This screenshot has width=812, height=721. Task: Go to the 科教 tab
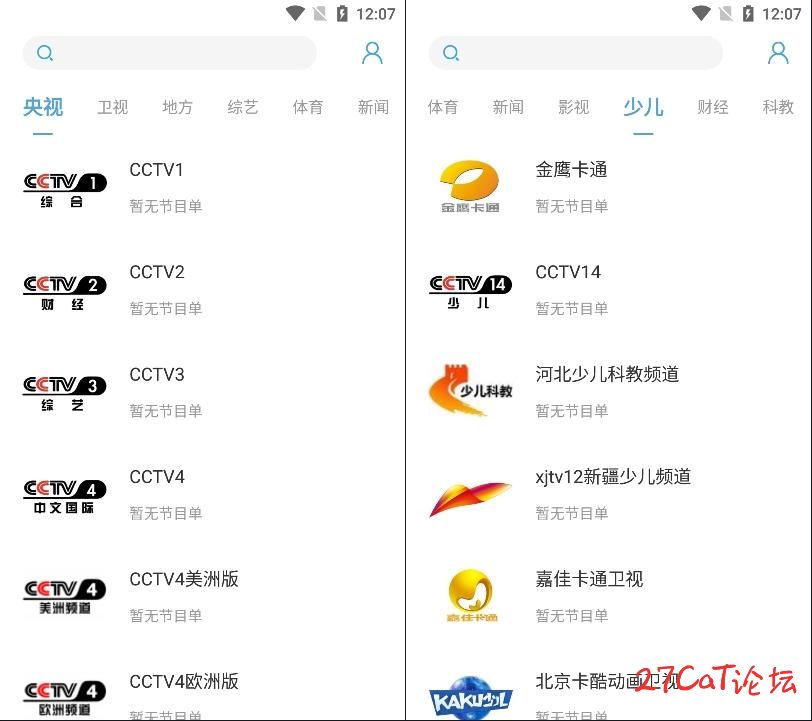[777, 107]
